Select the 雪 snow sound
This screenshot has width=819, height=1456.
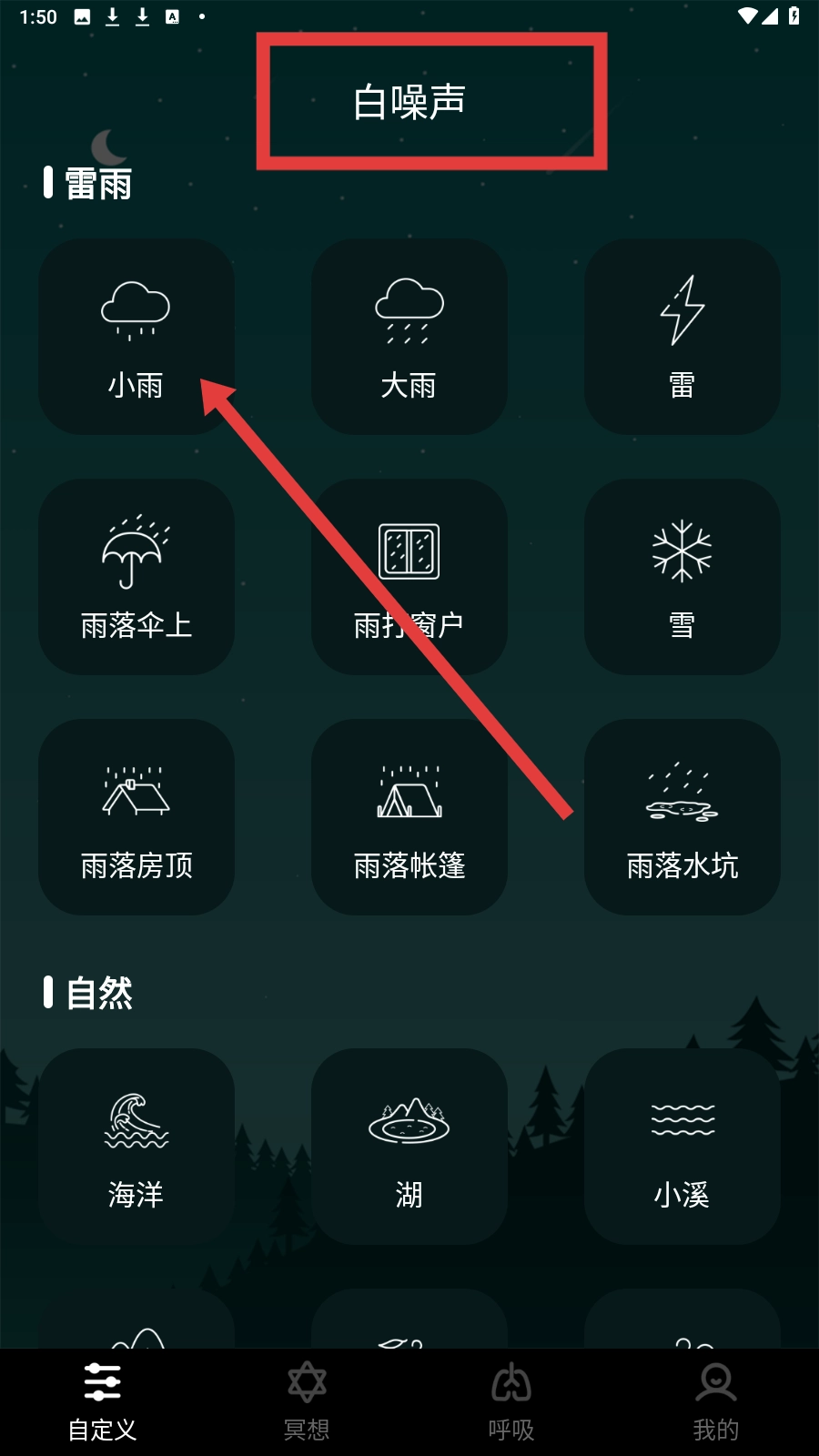coord(682,577)
